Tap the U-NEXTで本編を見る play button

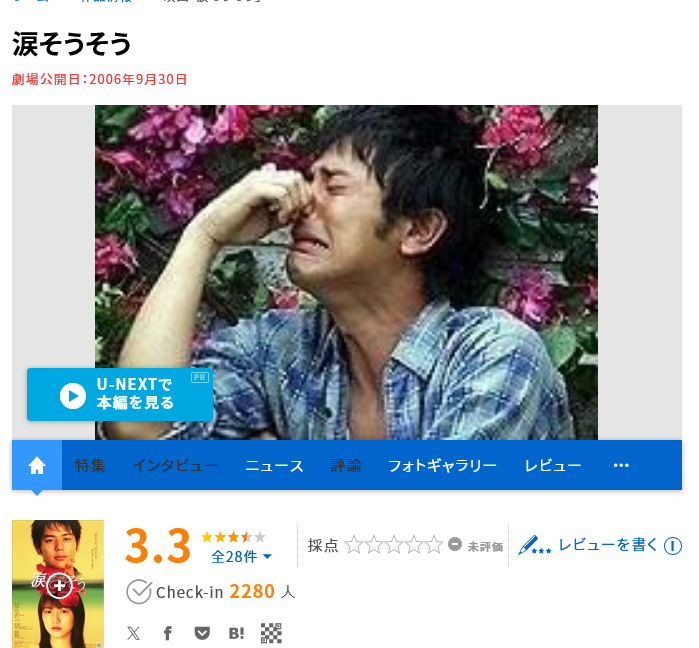pyautogui.click(x=120, y=395)
